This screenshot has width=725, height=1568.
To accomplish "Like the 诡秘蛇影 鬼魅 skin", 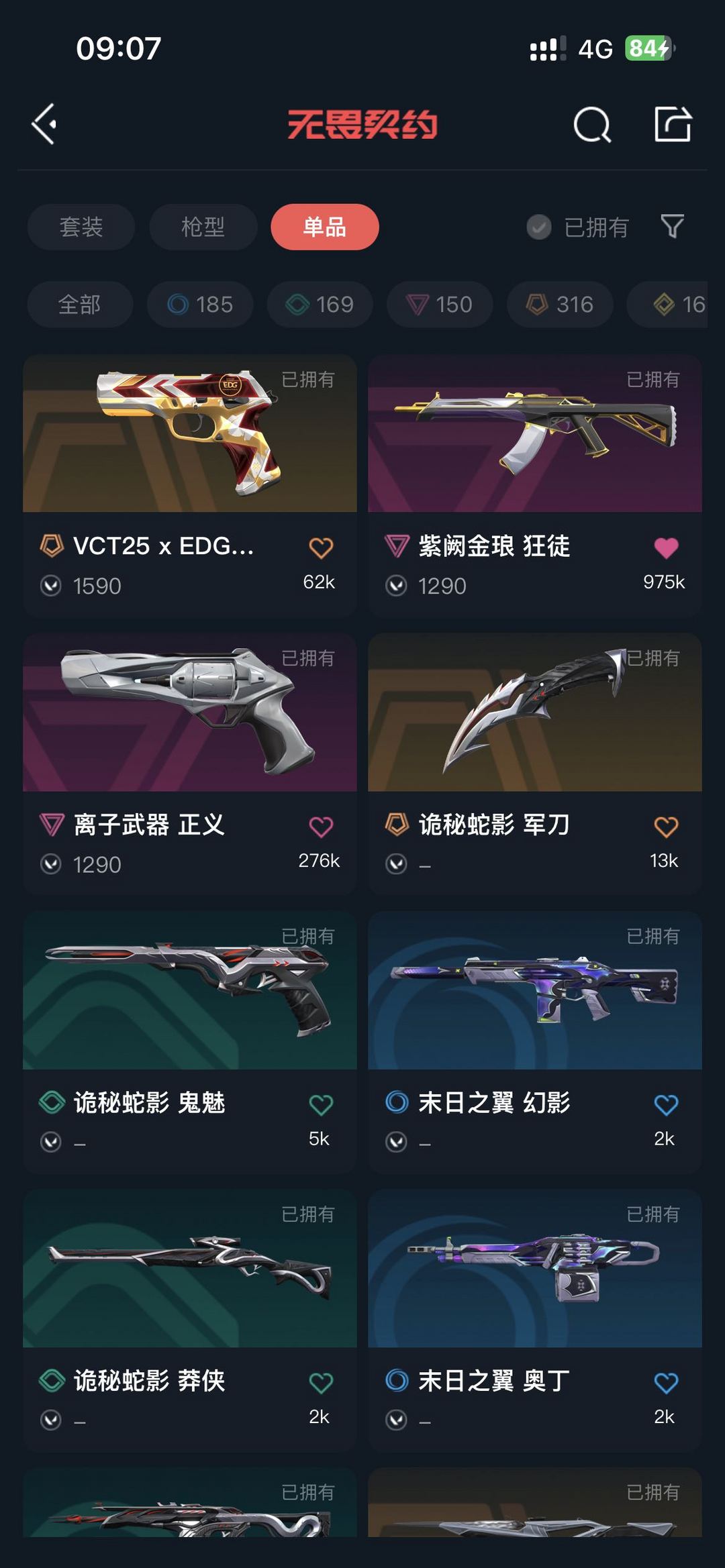I will coord(321,1104).
